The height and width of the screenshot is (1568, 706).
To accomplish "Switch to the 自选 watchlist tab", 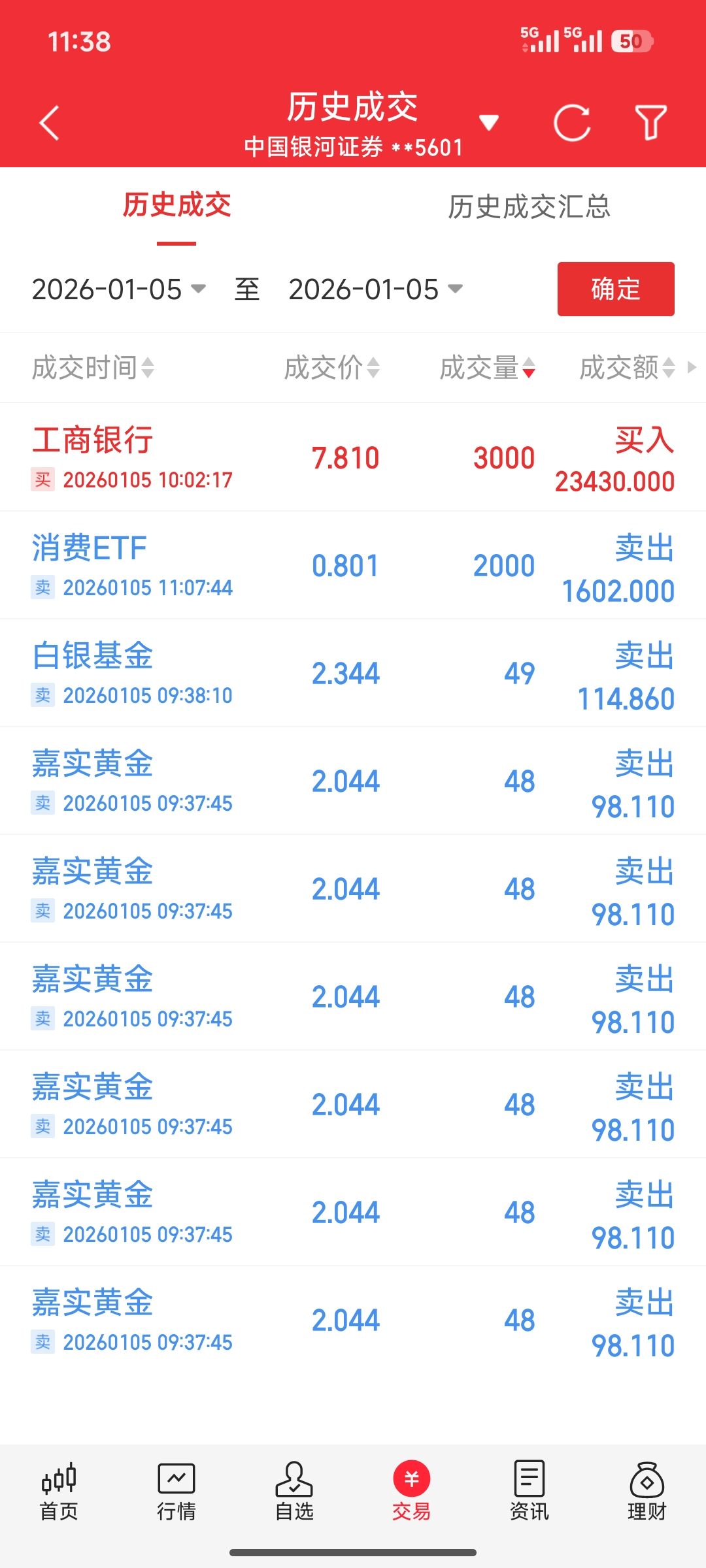I will (x=294, y=1492).
